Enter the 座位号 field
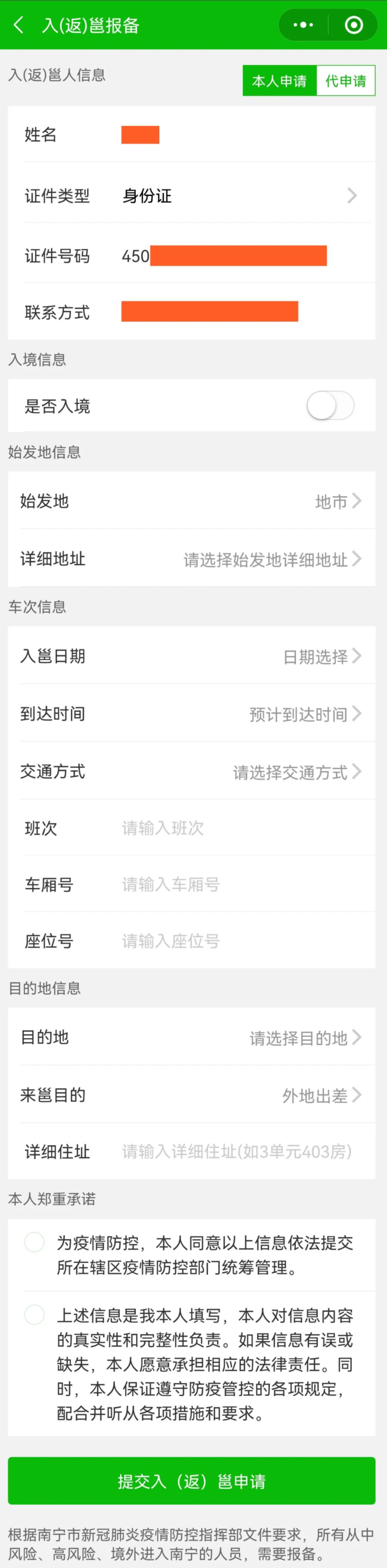Screen dimensions: 387x1568 pyautogui.click(x=244, y=941)
